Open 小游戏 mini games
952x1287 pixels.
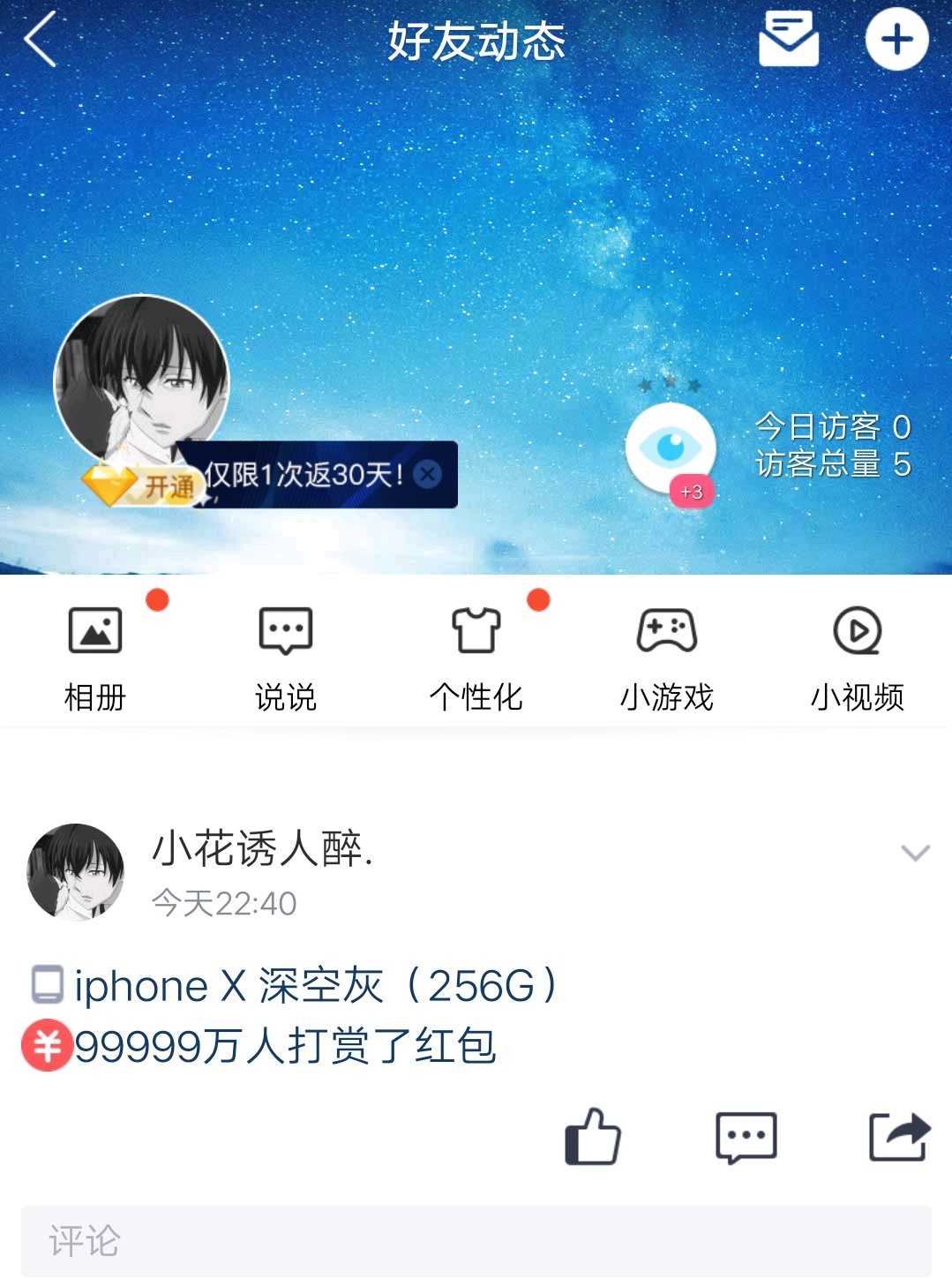666,658
